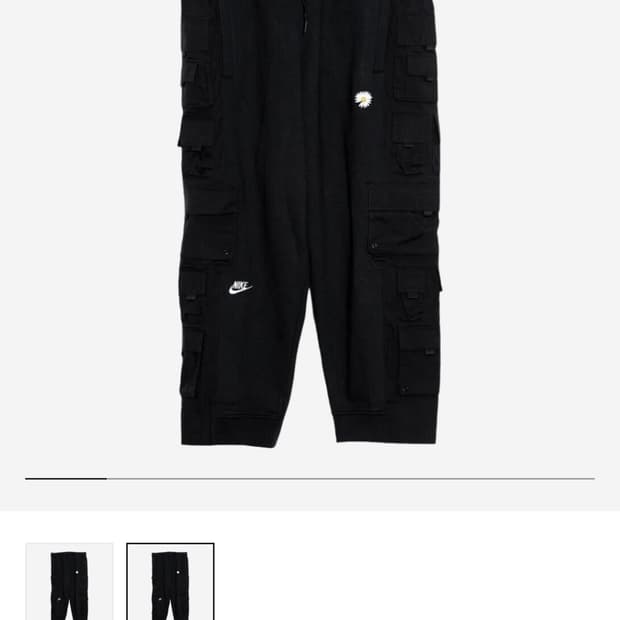This screenshot has height=620, width=620.
Task: Open the main cargo pants image
Action: tap(310, 223)
